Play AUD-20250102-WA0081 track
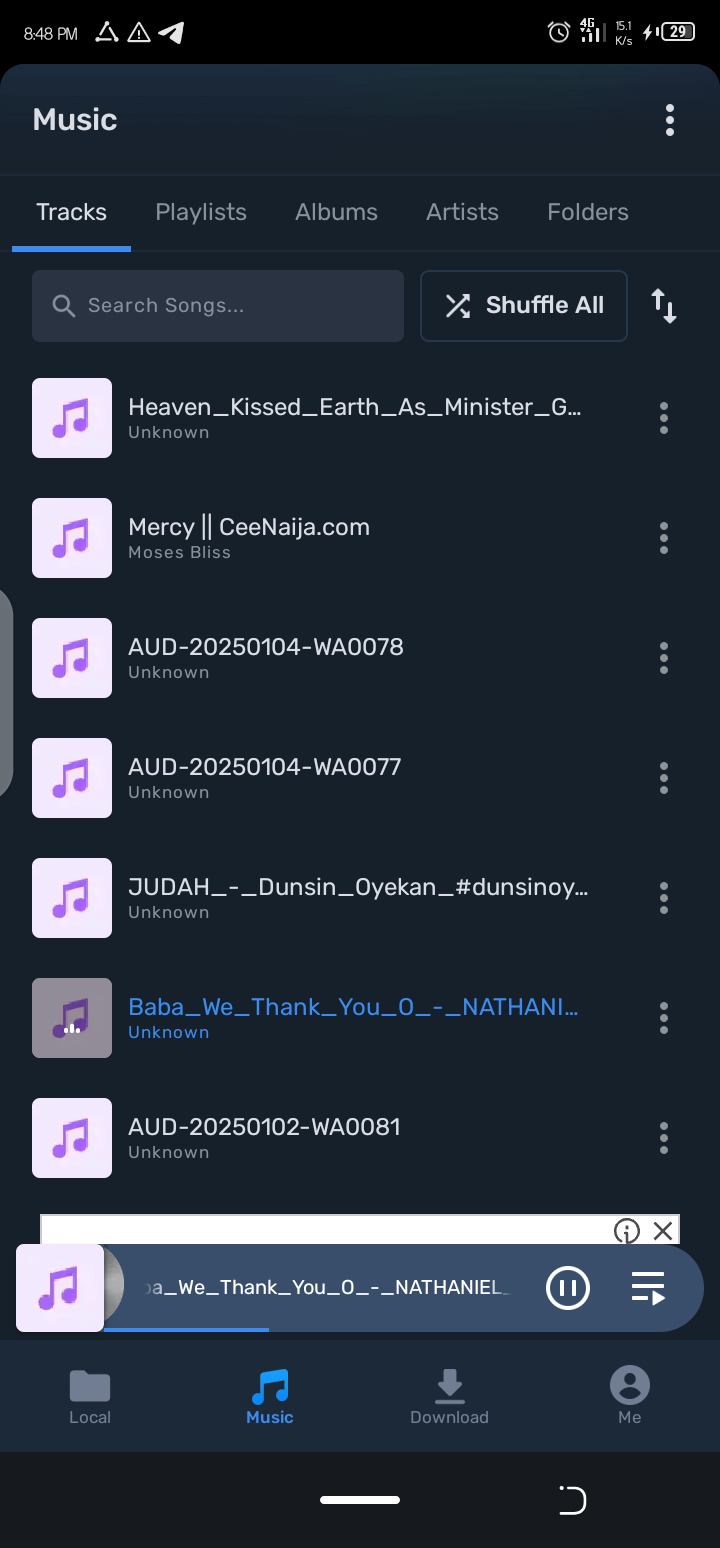The image size is (720, 1548). (x=340, y=1138)
